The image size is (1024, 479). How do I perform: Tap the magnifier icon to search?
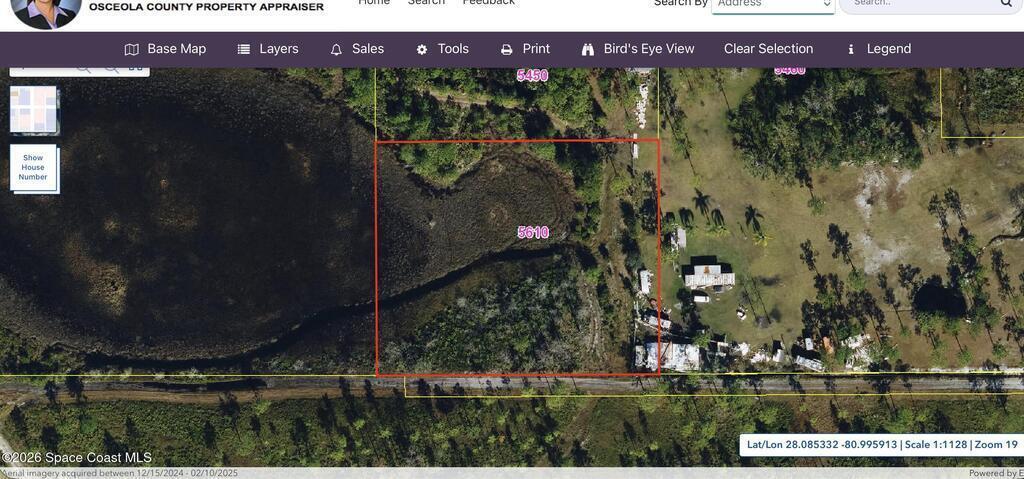(1006, 3)
